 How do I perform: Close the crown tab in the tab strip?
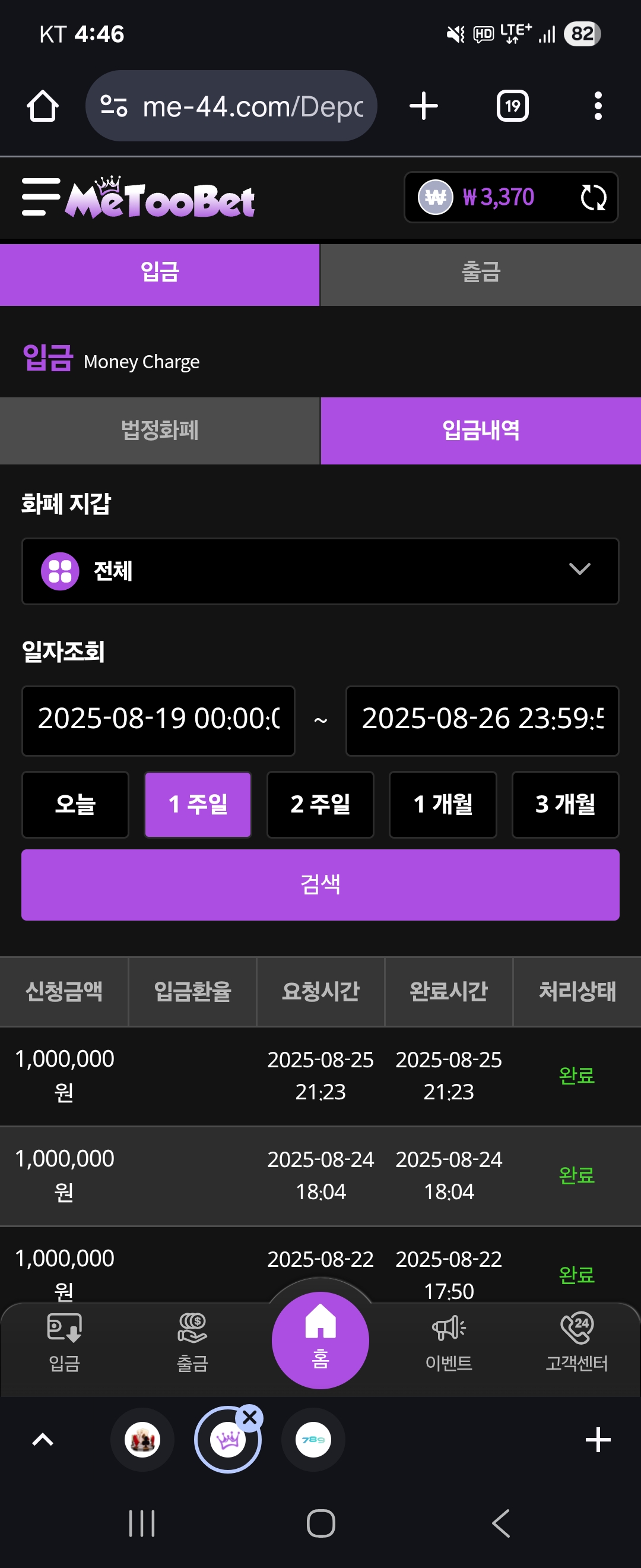(249, 1418)
